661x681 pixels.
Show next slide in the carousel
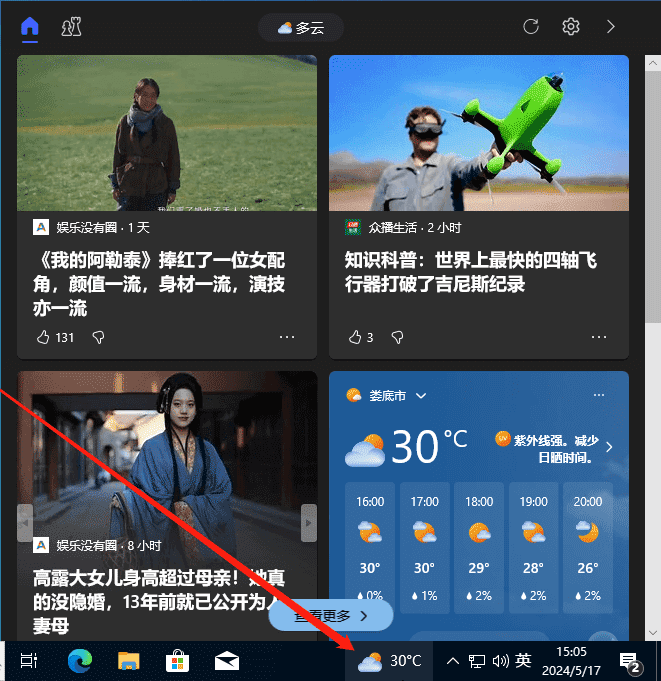(309, 522)
